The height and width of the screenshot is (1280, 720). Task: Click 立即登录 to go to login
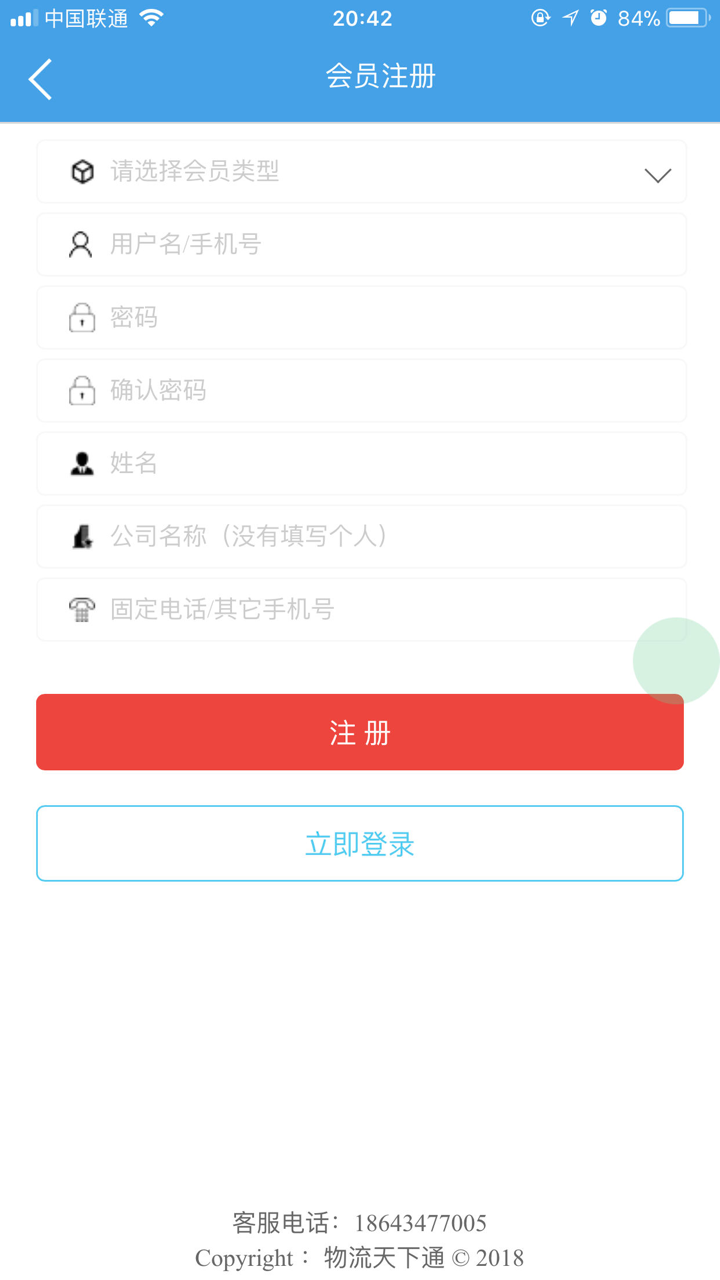coord(360,843)
